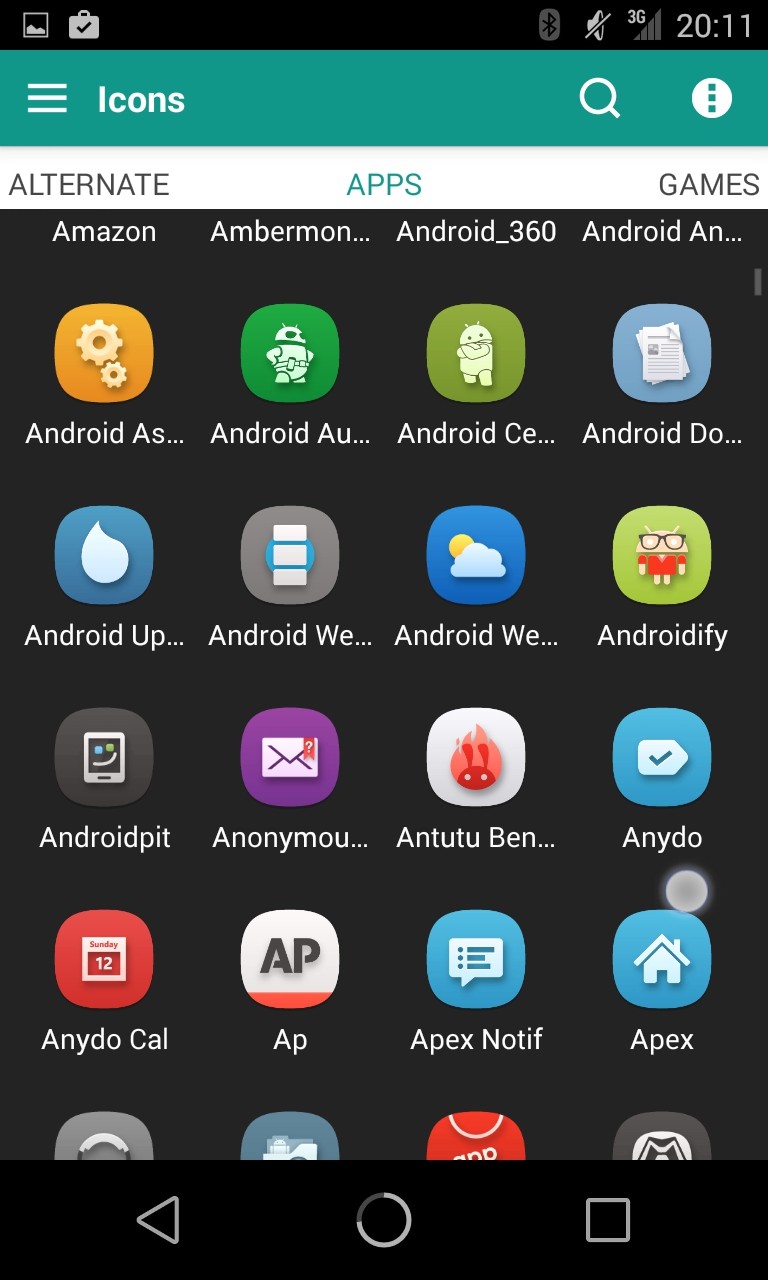Open the Anonymous mail icon
The height and width of the screenshot is (1280, 768).
click(290, 757)
